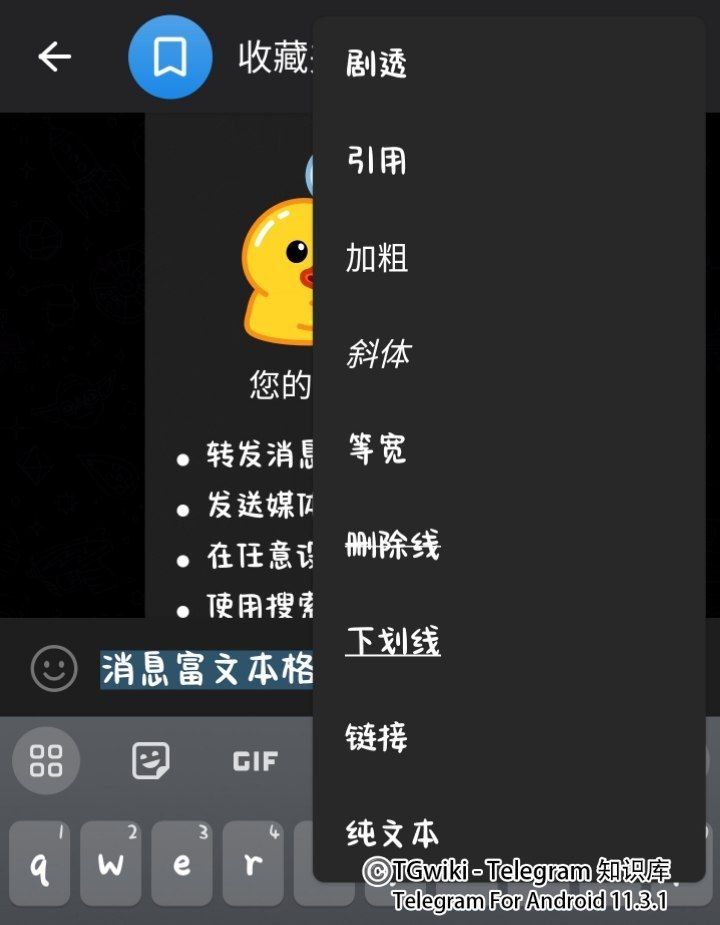Image resolution: width=720 pixels, height=925 pixels.
Task: Apply 引用 quote formatting
Action: tap(377, 160)
